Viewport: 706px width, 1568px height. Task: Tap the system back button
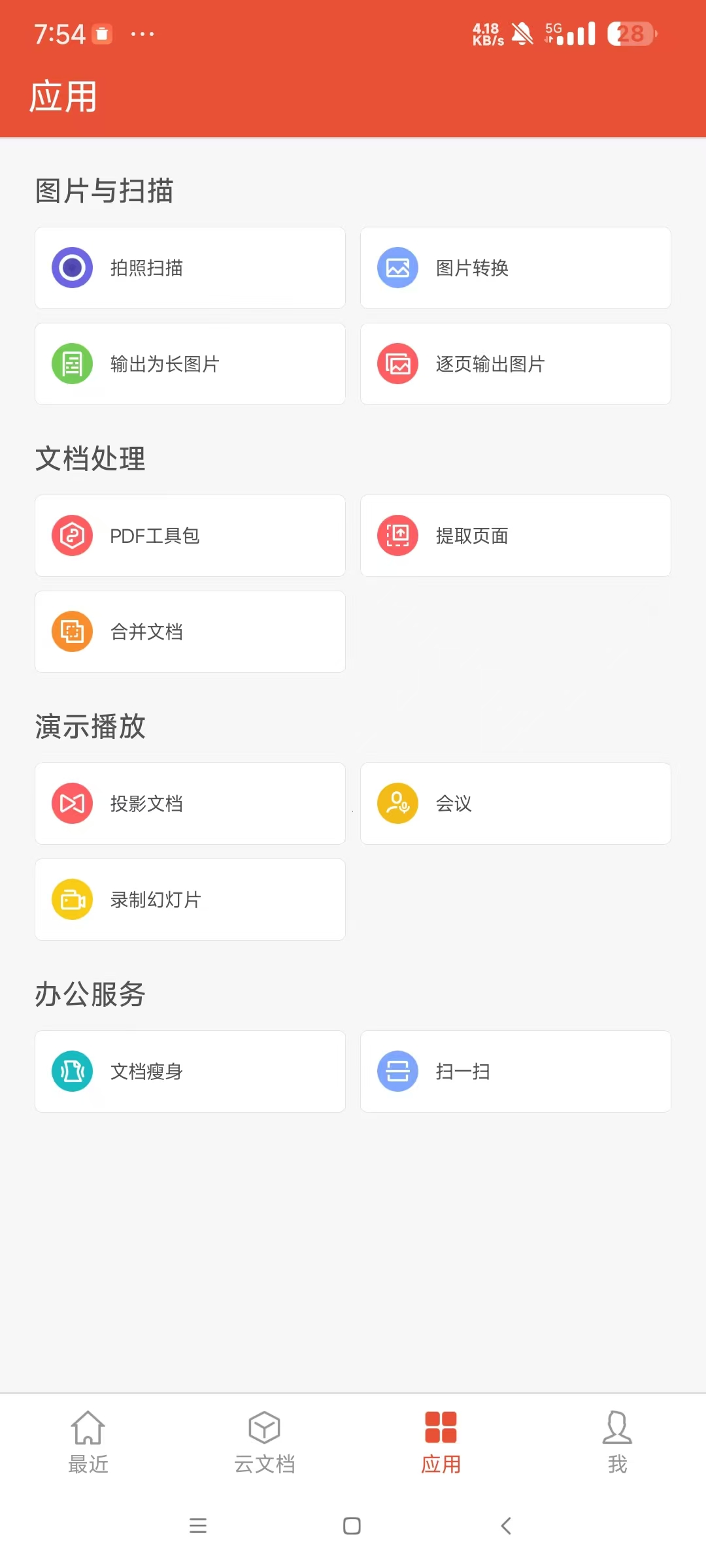tap(506, 1526)
